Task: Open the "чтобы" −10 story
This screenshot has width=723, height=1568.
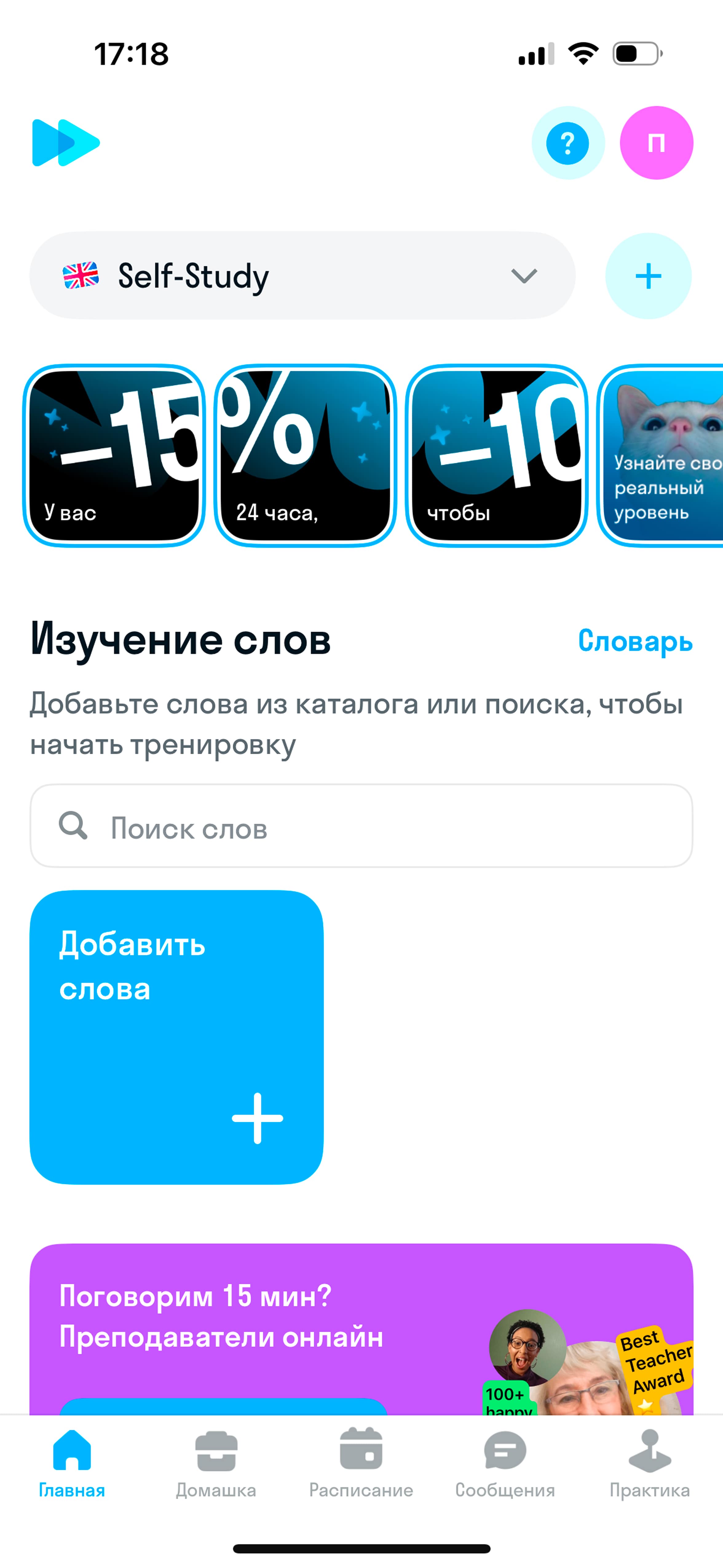Action: click(497, 455)
